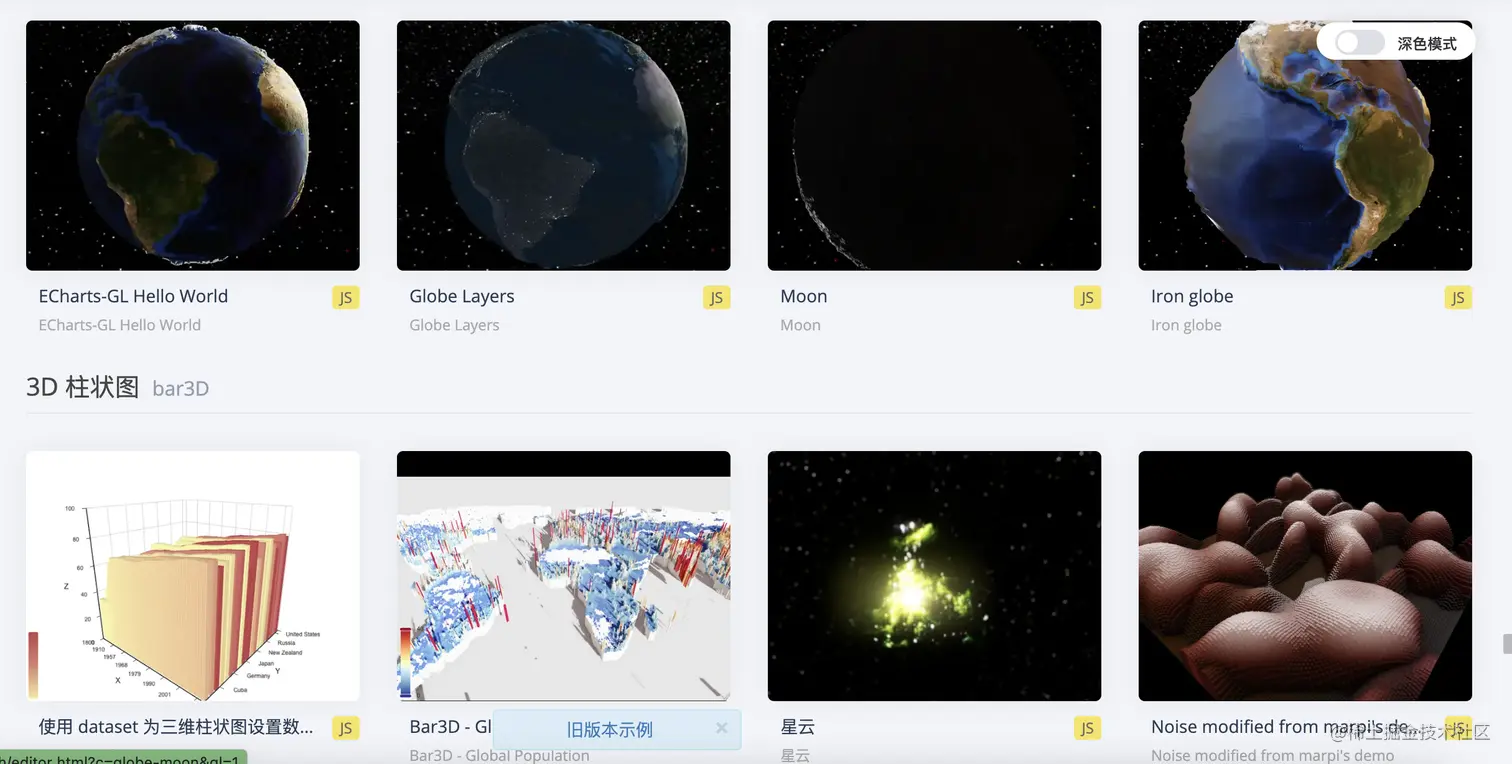Open the Globe Layers example

point(563,146)
